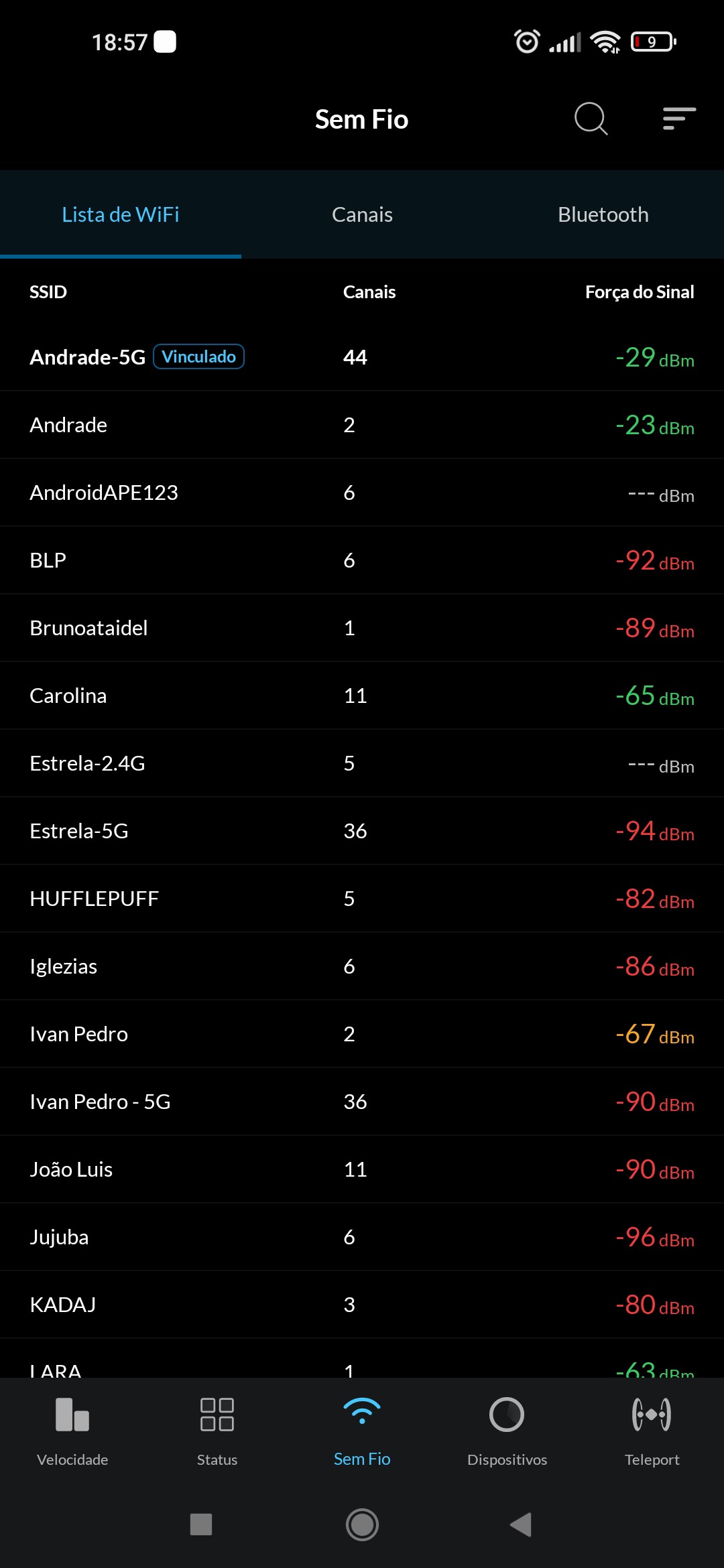The height and width of the screenshot is (1568, 724).
Task: Switch to the Dispositivos tab
Action: point(507,1431)
